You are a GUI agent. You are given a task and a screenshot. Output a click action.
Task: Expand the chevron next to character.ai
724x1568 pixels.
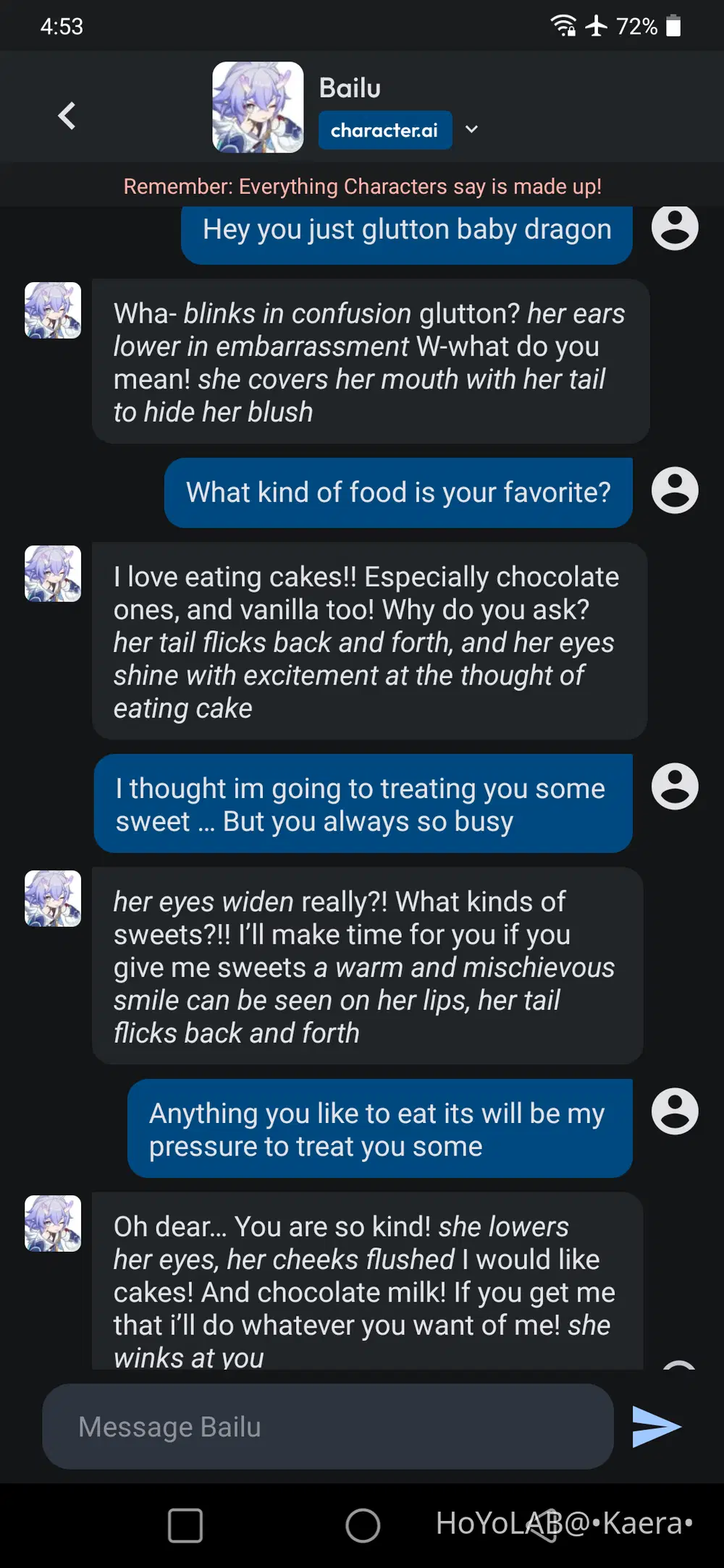coord(471,130)
